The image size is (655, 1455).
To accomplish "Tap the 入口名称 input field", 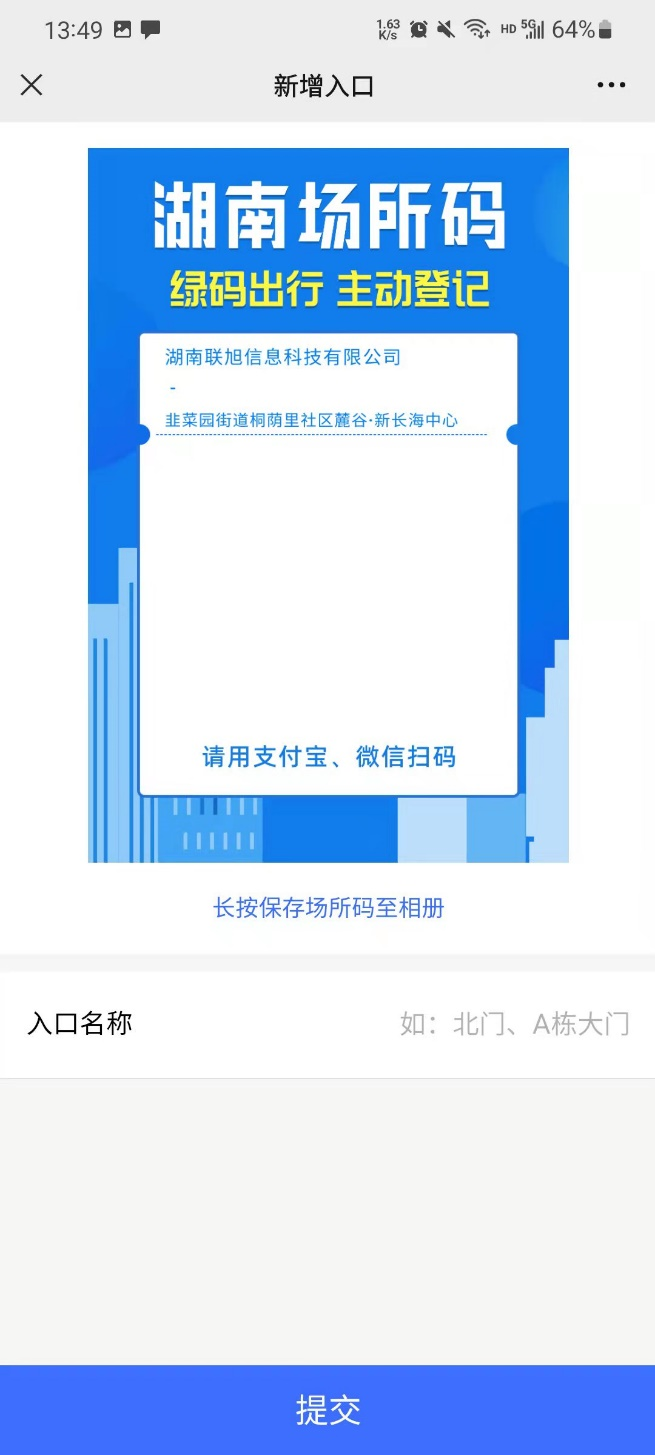I will (327, 1024).
